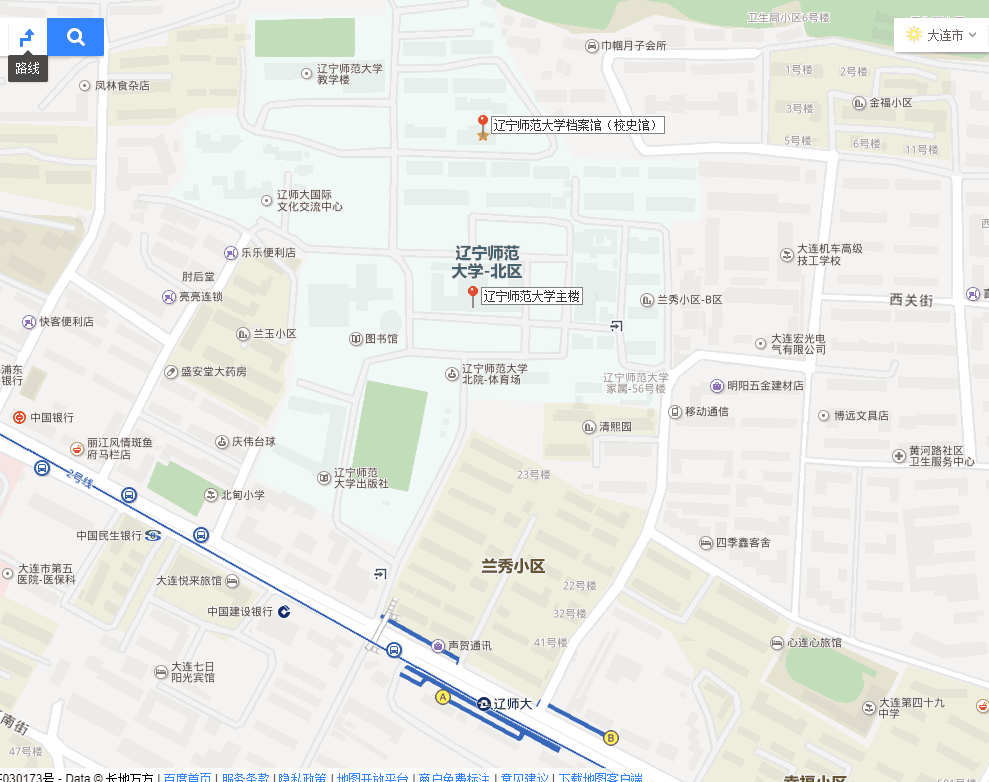Select the 辽宁师范大学主楼 map pin
The height and width of the screenshot is (782, 989).
tap(473, 296)
